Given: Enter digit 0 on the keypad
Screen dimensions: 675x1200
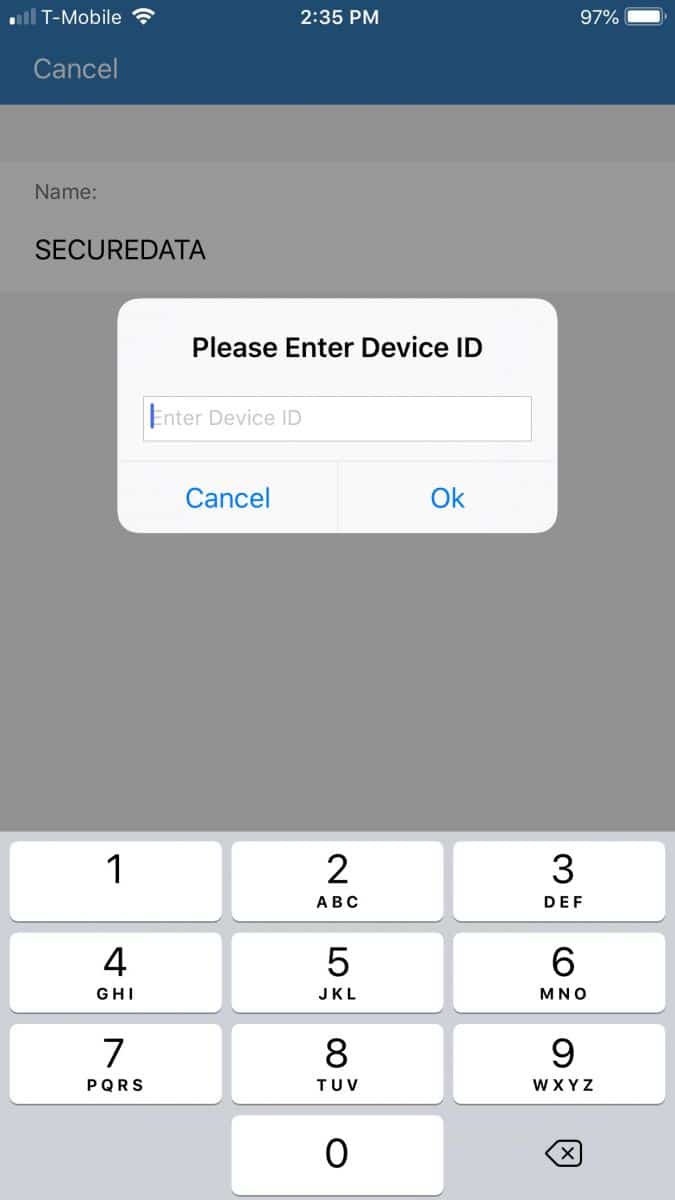Looking at the screenshot, I should tap(337, 1155).
